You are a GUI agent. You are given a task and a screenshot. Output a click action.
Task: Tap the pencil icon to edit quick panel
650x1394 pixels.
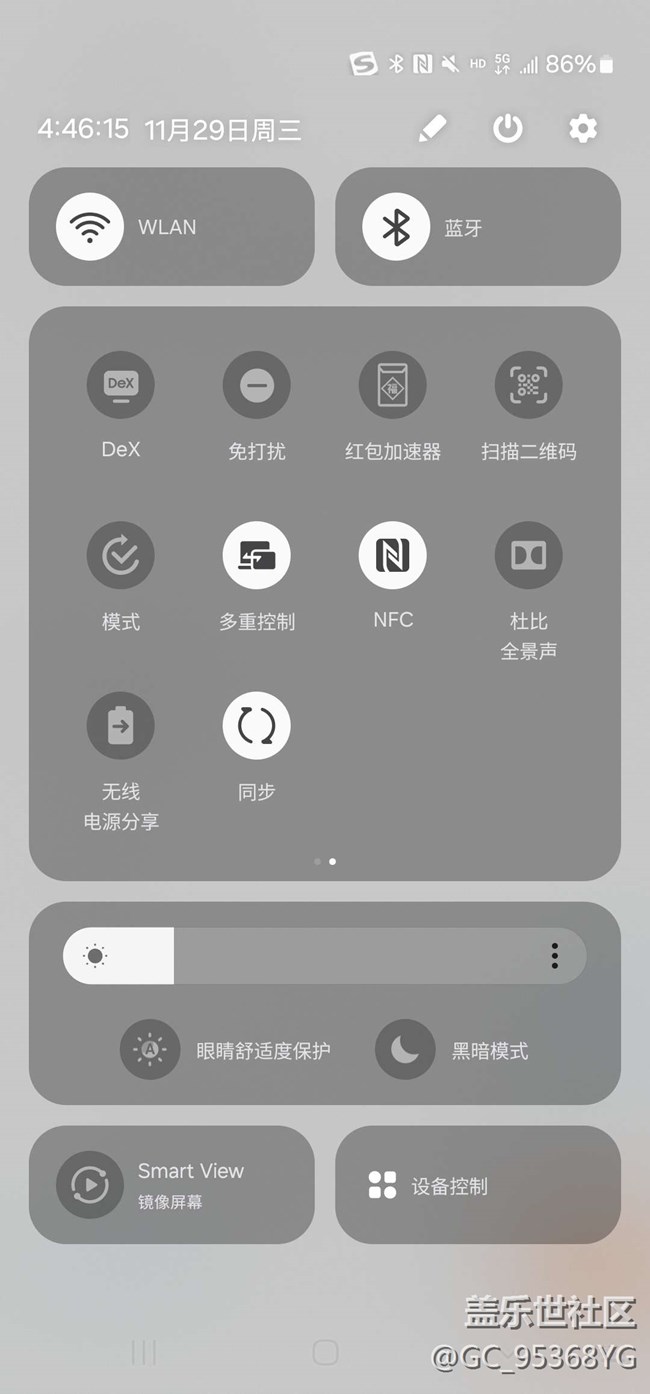[x=432, y=128]
